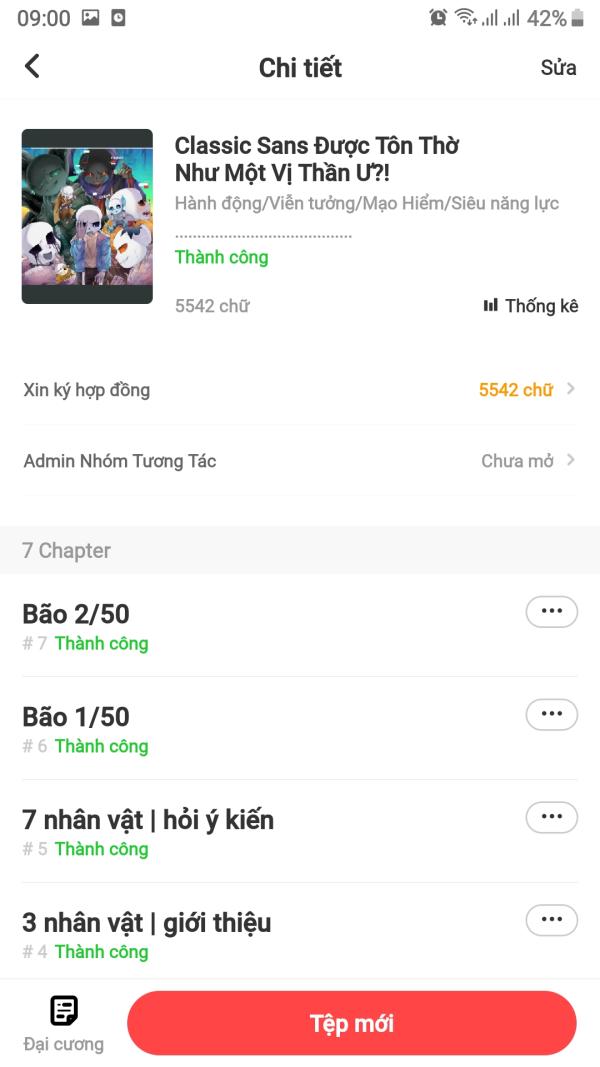
Task: Open Admin Nhóm Tương Tác row
Action: coord(300,461)
